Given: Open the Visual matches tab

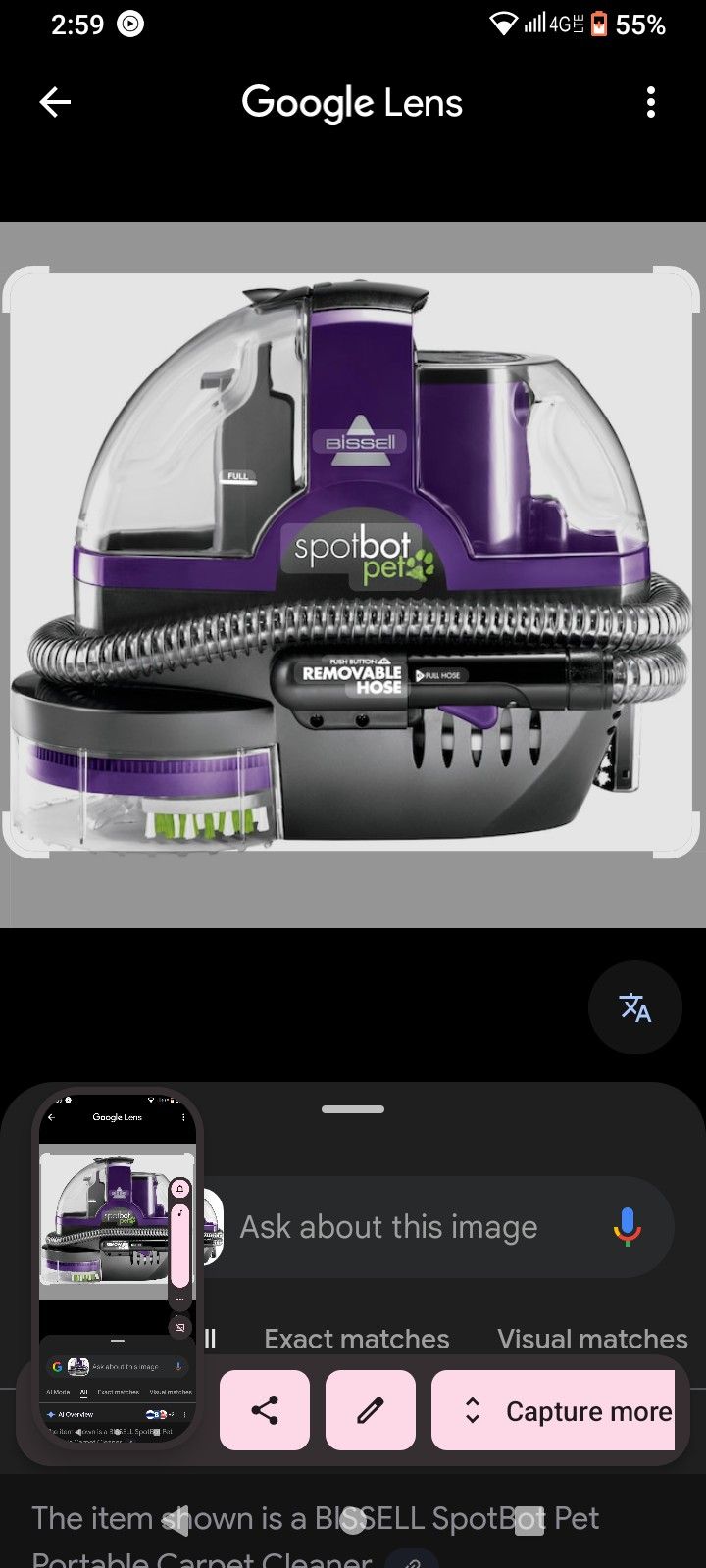Looking at the screenshot, I should 591,1339.
